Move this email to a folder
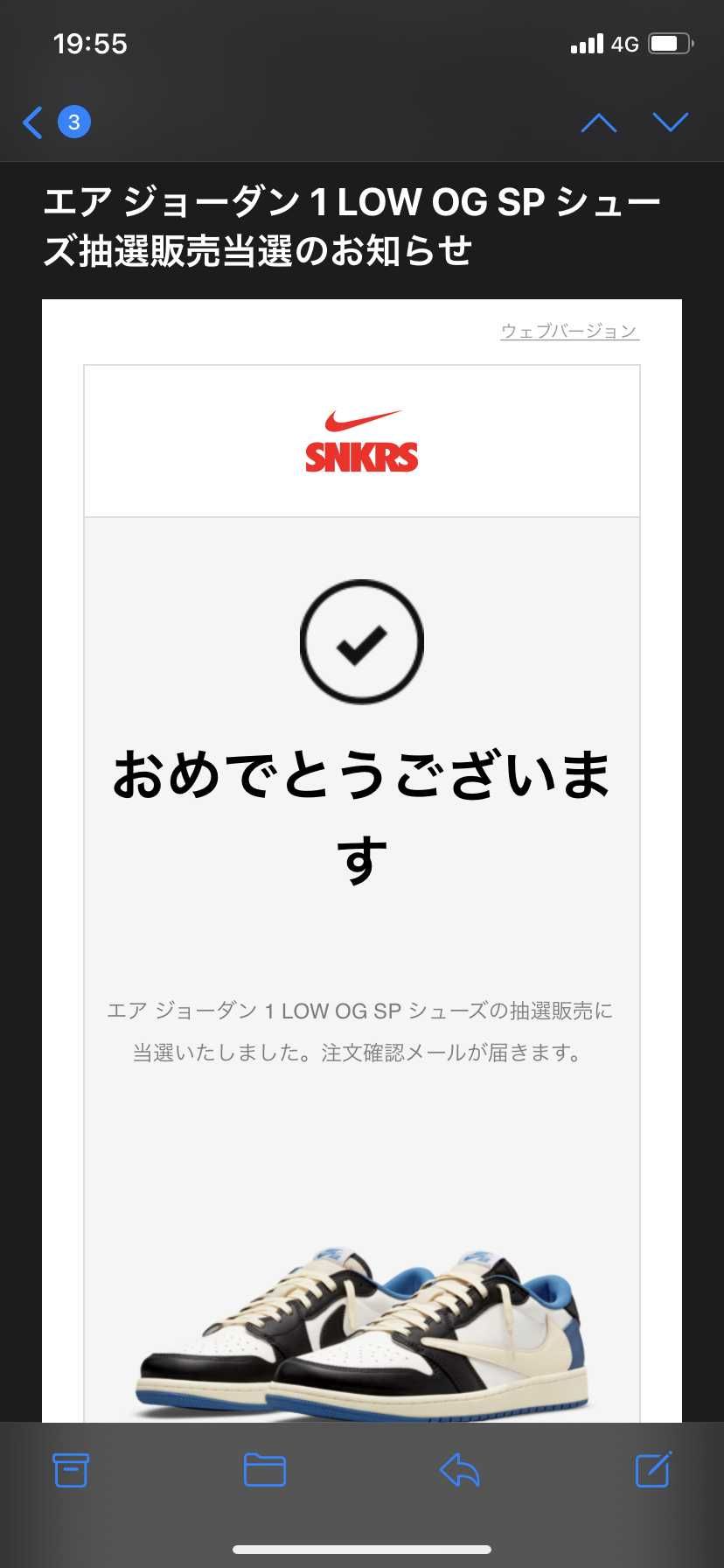 point(265,1470)
